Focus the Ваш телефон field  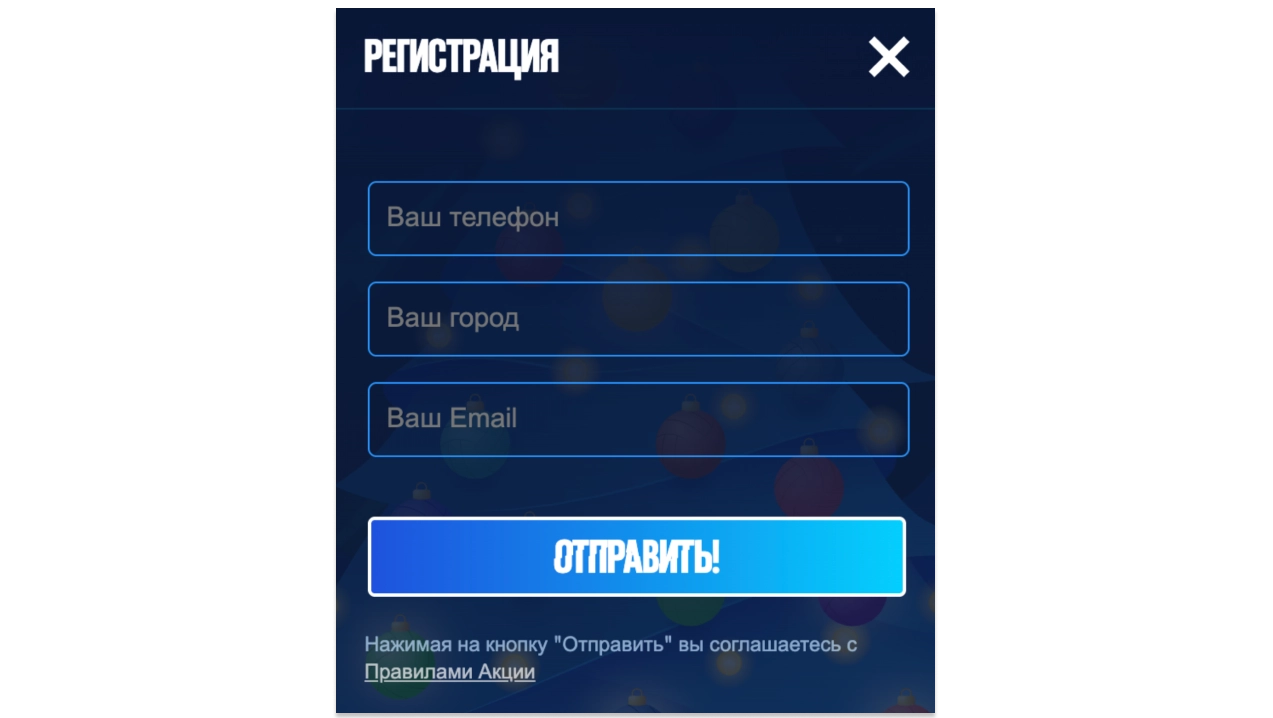pyautogui.click(x=638, y=218)
